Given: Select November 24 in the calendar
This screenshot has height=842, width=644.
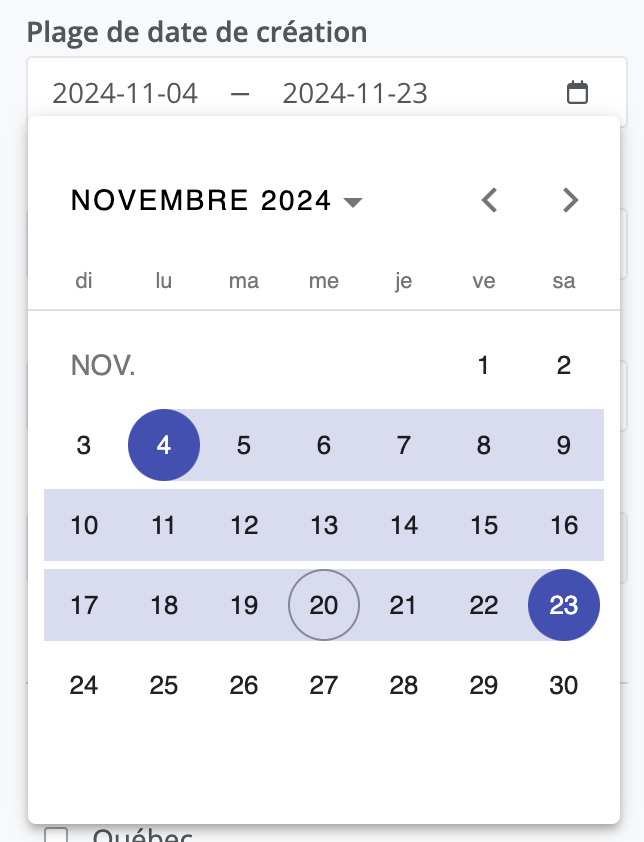Looking at the screenshot, I should pos(84,685).
